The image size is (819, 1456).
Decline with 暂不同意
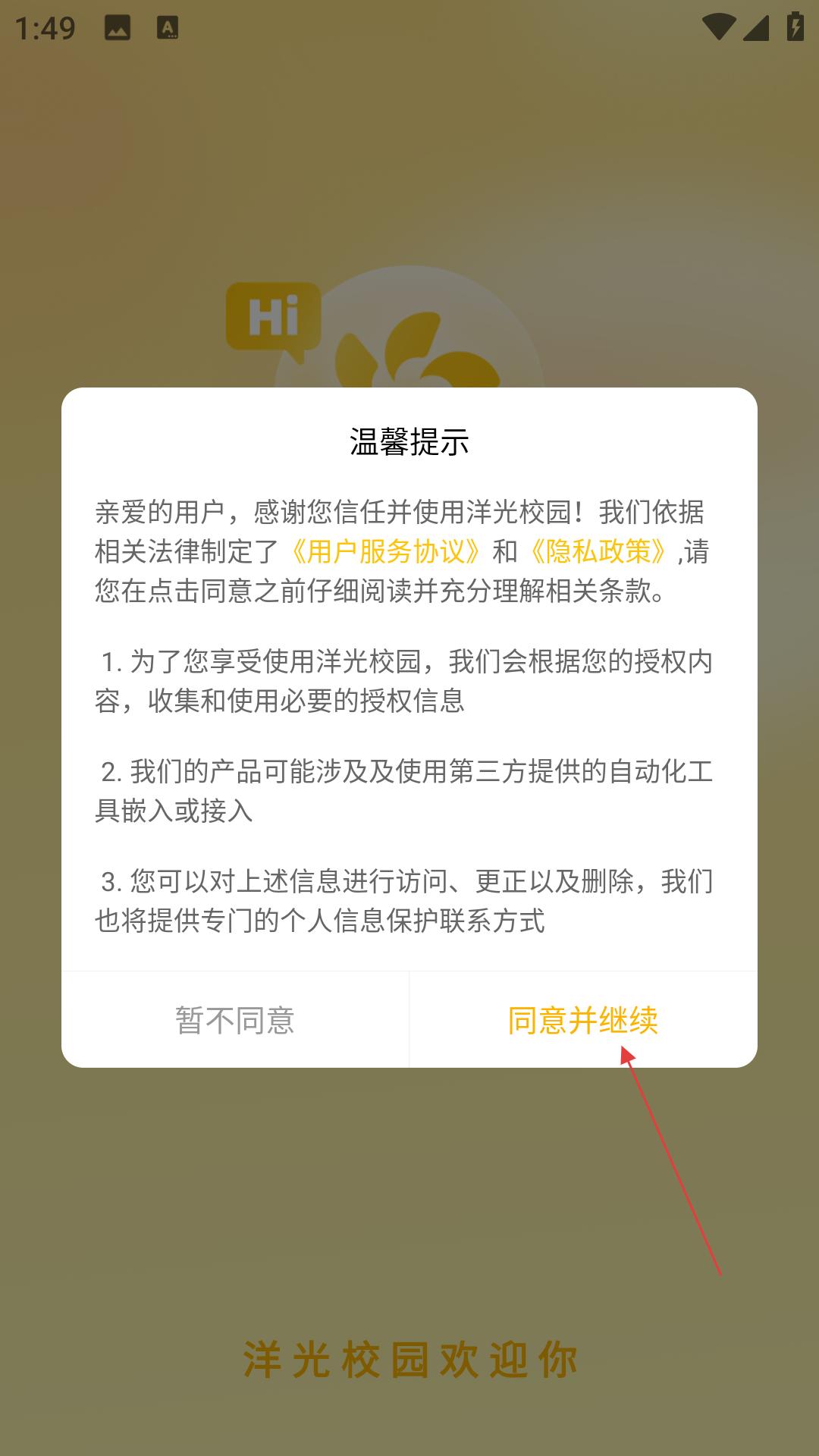235,1020
